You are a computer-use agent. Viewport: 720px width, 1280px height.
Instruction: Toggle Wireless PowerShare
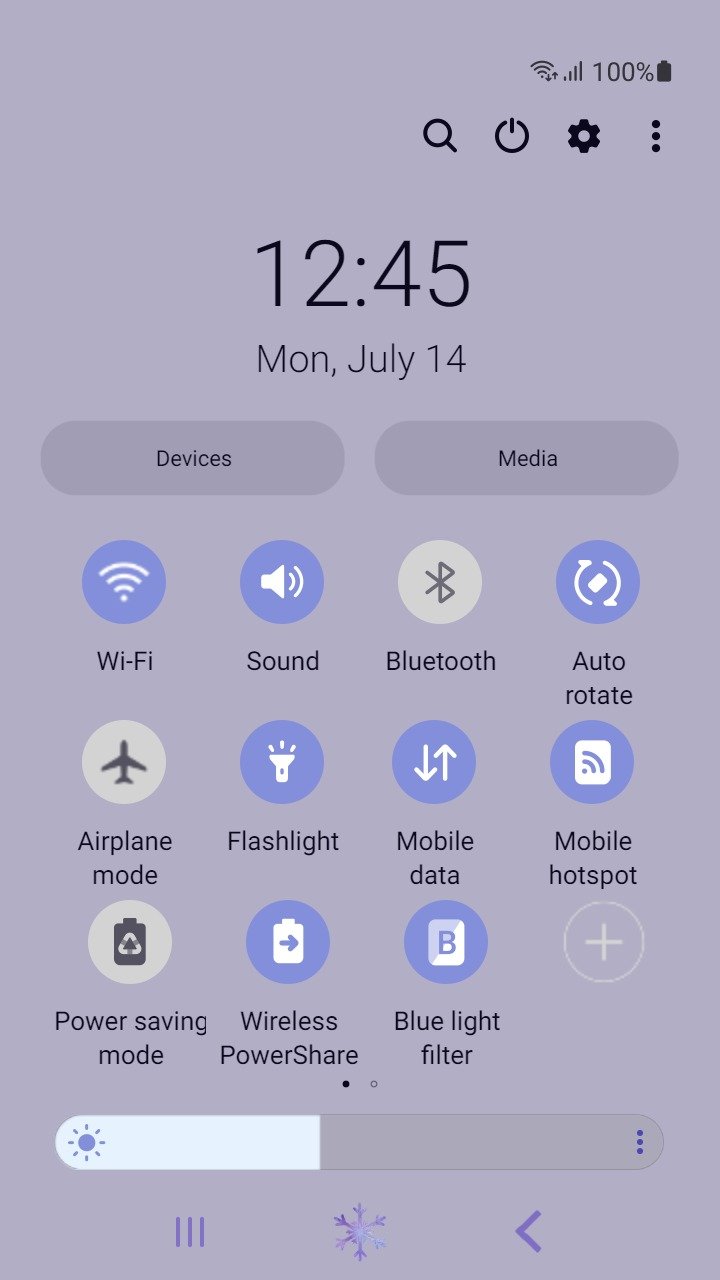pos(288,942)
